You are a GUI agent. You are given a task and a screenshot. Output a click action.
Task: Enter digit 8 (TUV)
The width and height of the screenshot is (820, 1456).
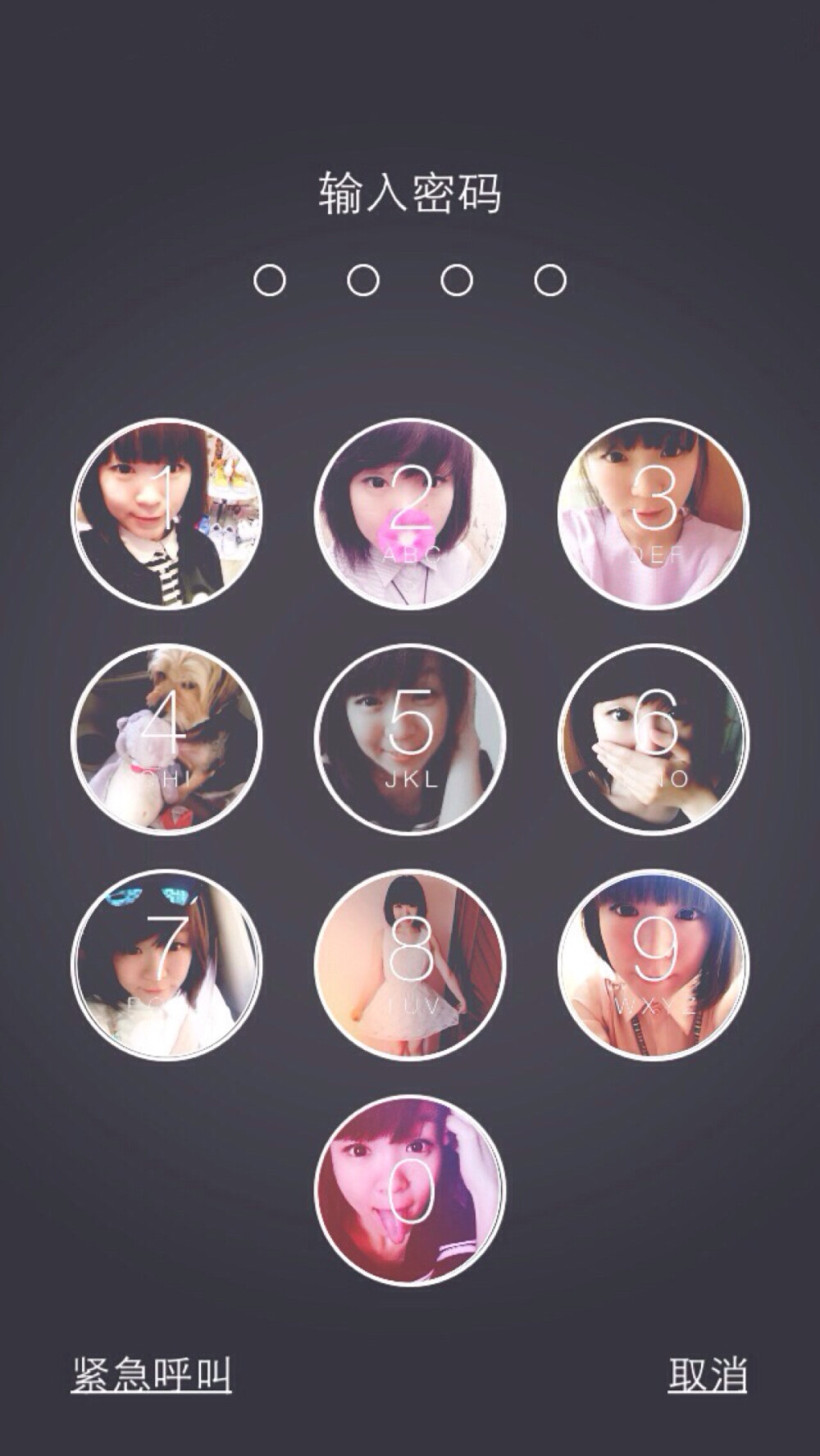click(410, 964)
